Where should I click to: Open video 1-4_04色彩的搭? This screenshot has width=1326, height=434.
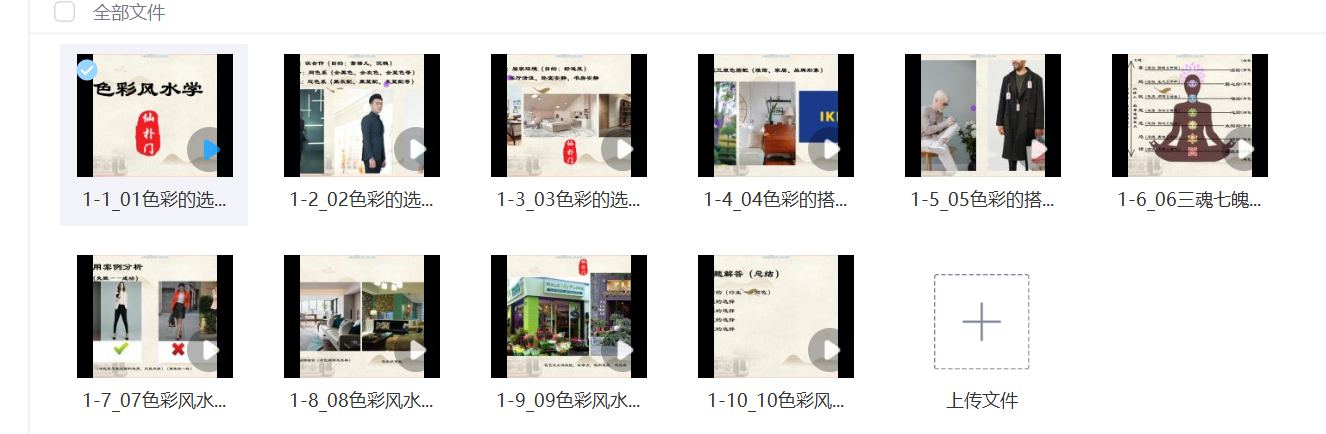pyautogui.click(x=775, y=116)
